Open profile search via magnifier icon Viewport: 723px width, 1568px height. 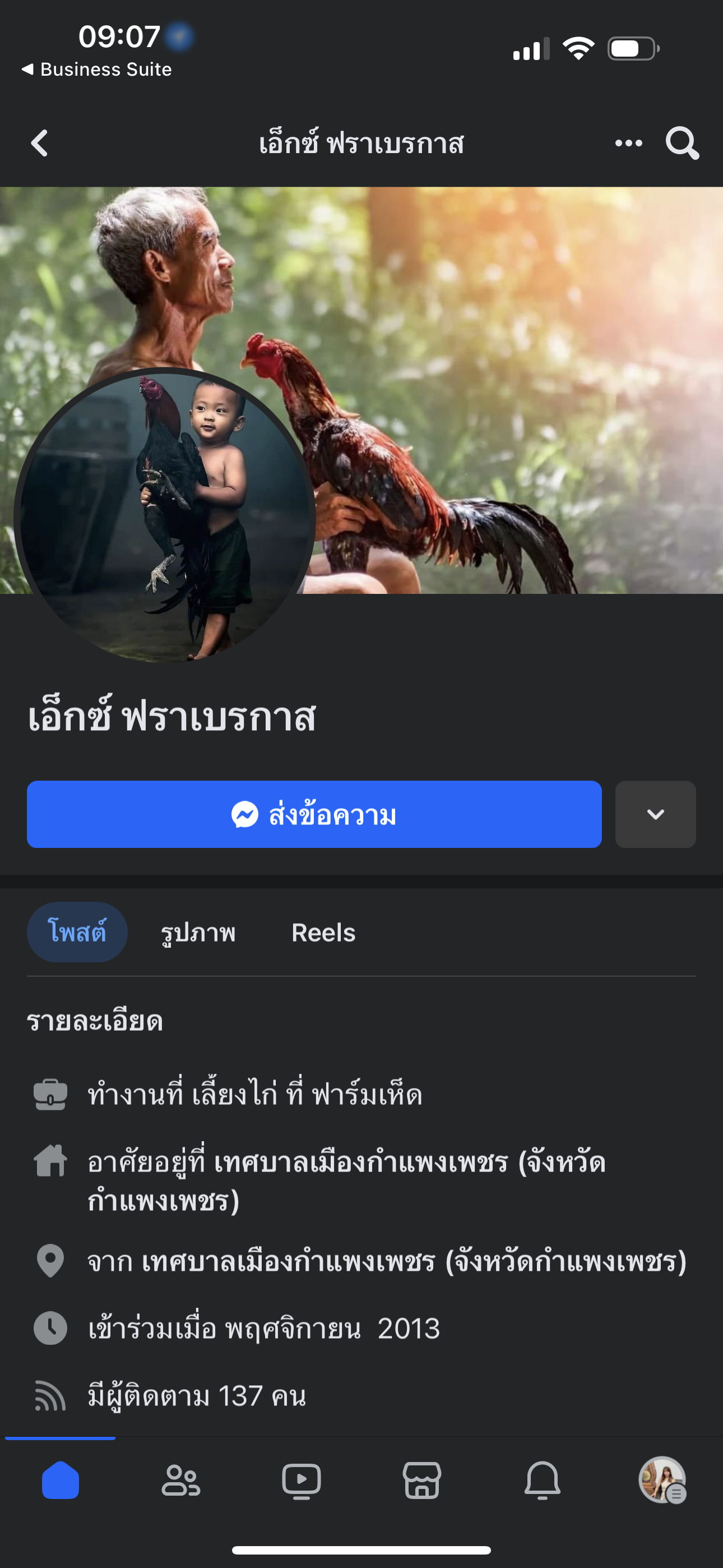(682, 144)
